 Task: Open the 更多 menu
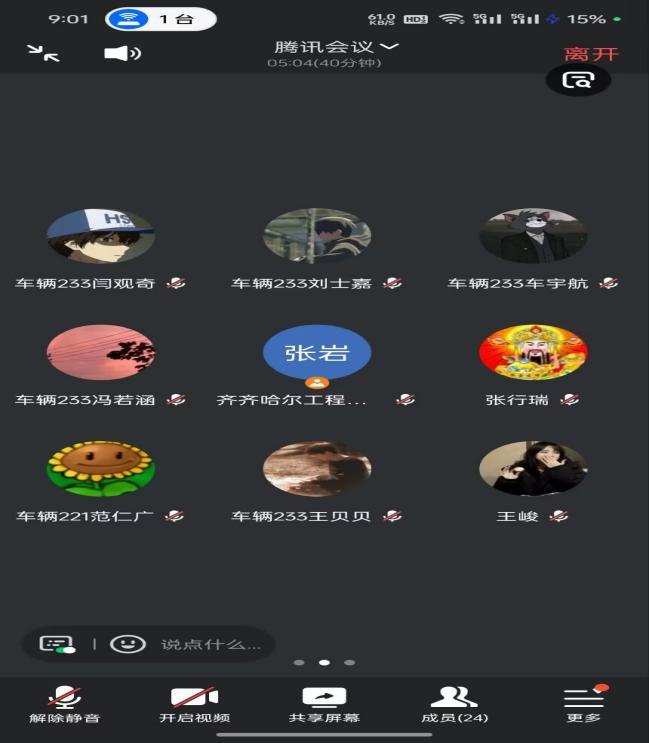click(584, 704)
